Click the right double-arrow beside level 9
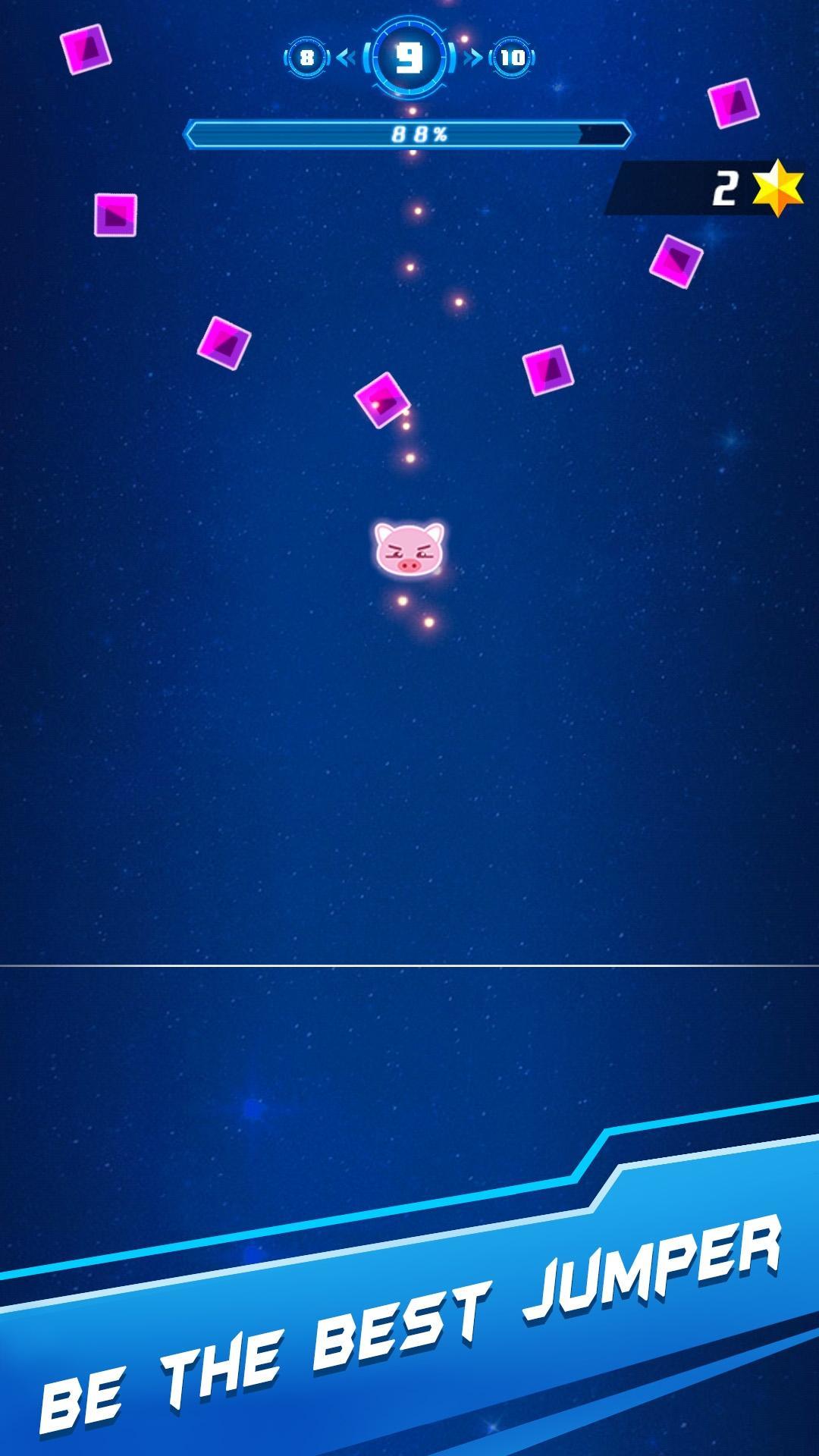Image resolution: width=819 pixels, height=1456 pixels. point(472,57)
